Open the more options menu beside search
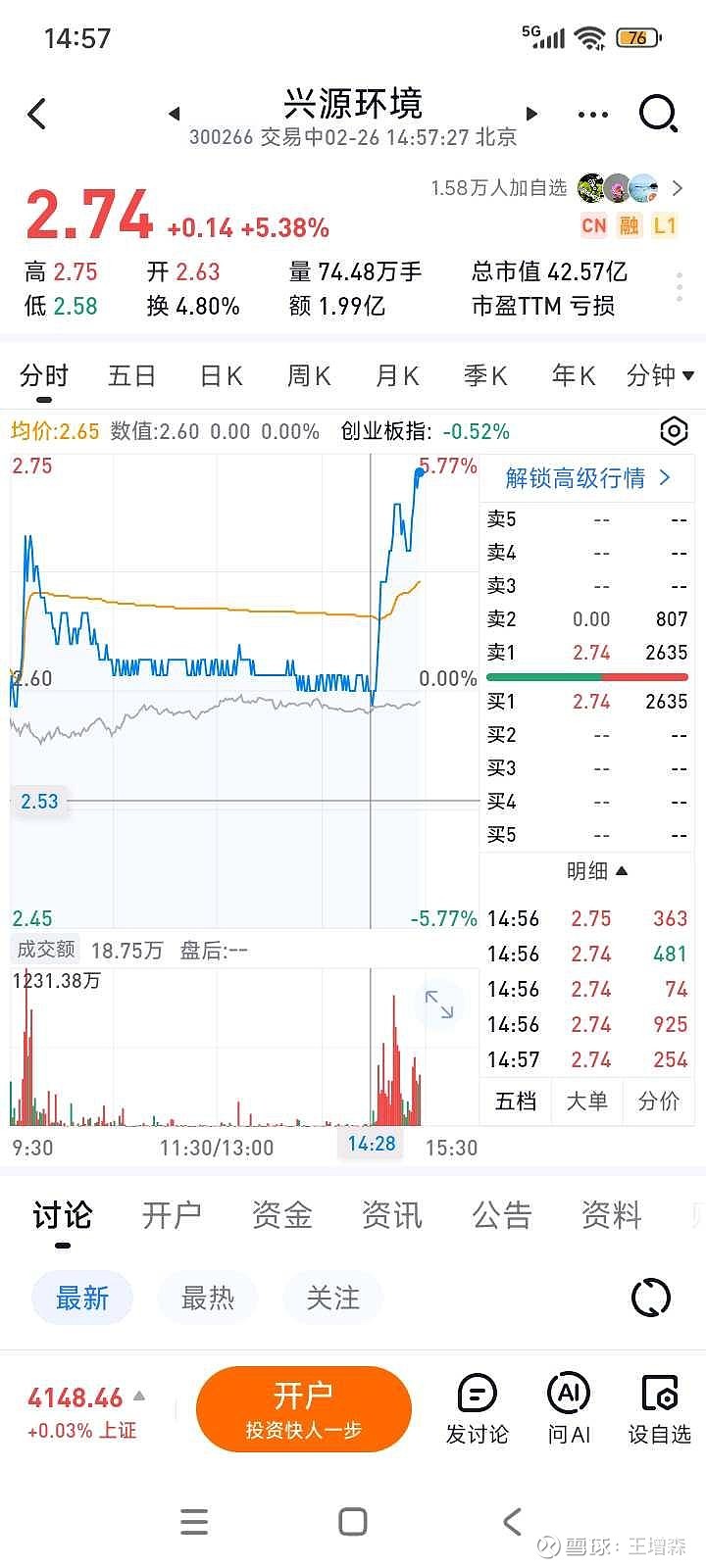The width and height of the screenshot is (706, 1568). pyautogui.click(x=592, y=114)
